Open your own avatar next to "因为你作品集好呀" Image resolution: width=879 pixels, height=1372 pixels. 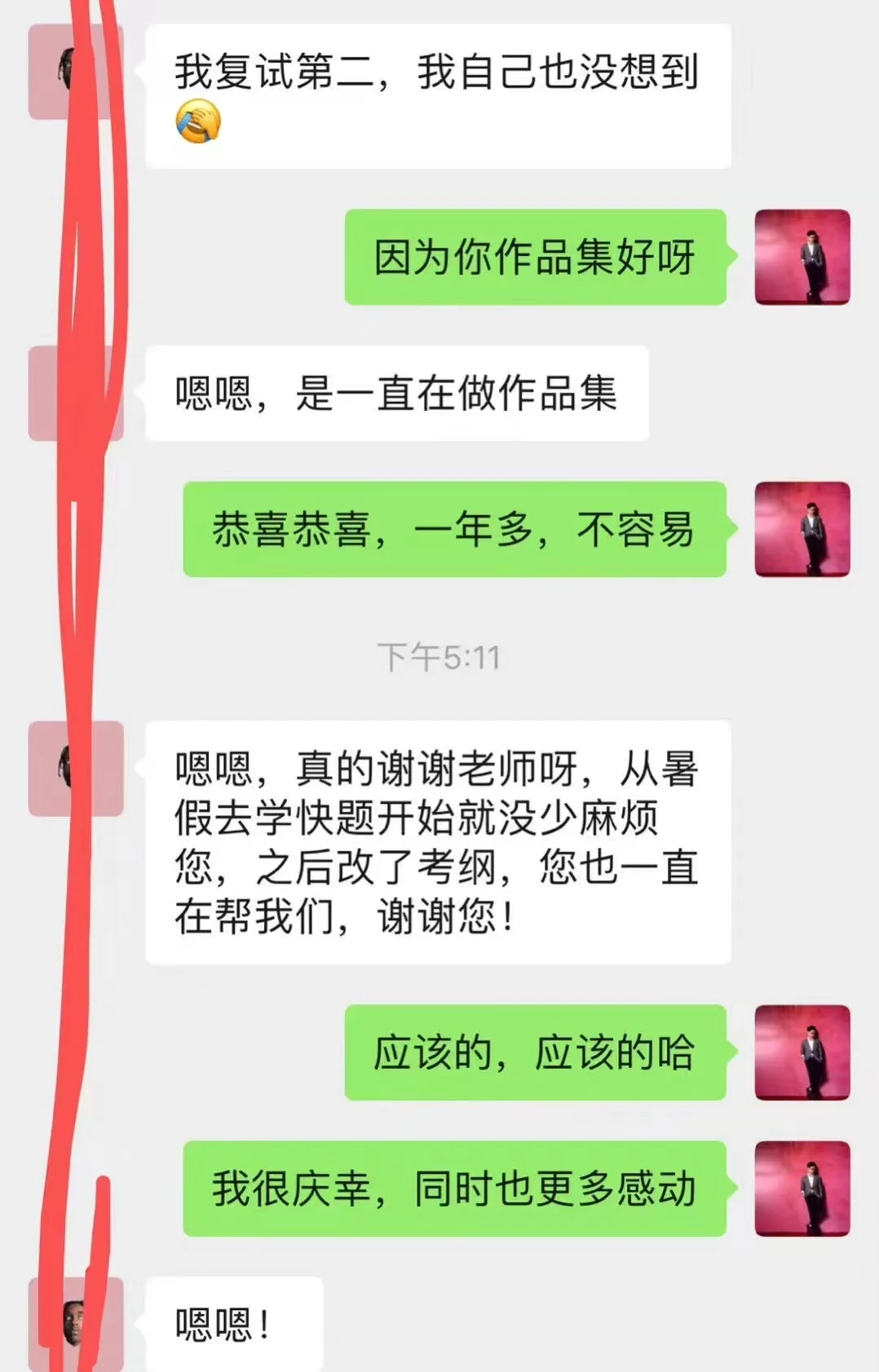tap(802, 259)
